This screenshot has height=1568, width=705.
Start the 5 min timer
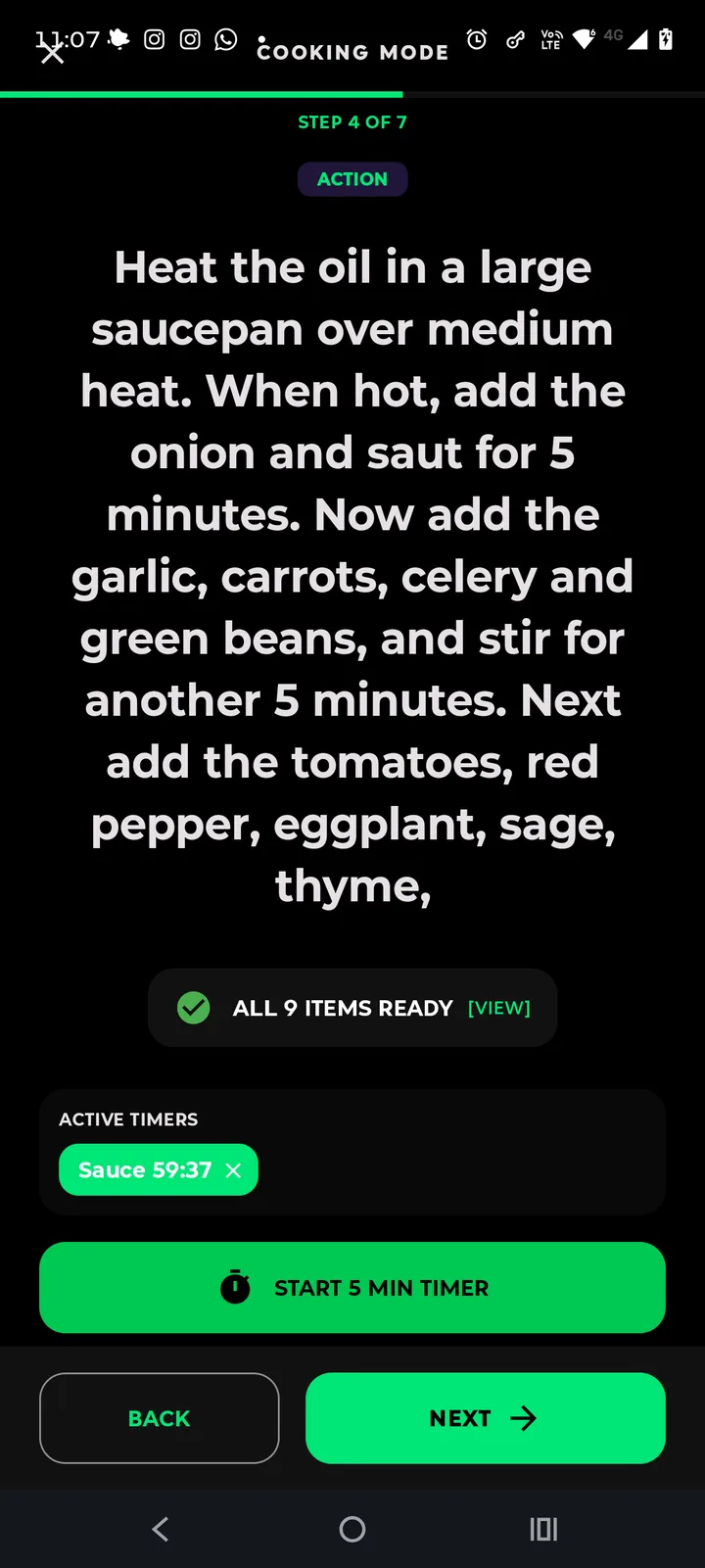coord(352,1288)
